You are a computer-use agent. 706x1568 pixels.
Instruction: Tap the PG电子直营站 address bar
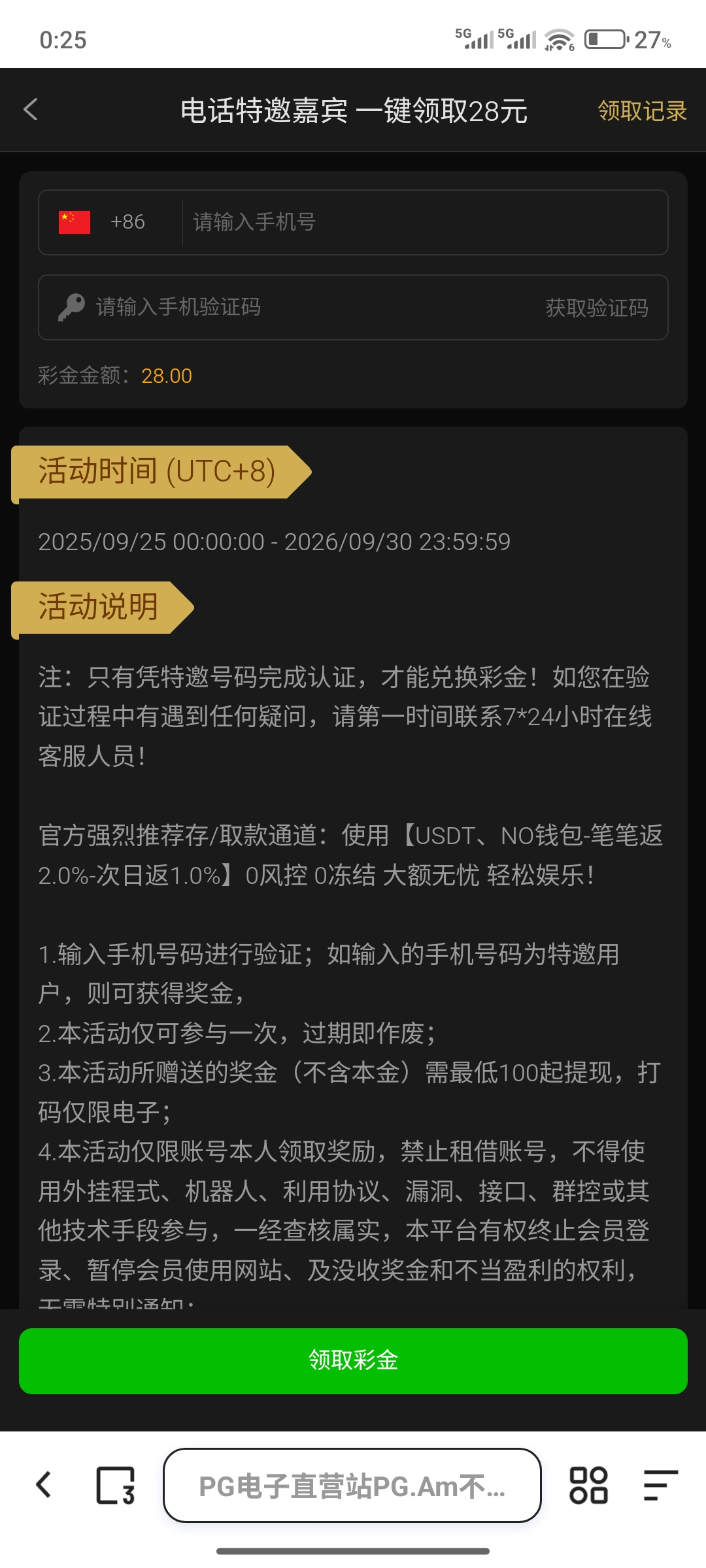coord(352,1485)
